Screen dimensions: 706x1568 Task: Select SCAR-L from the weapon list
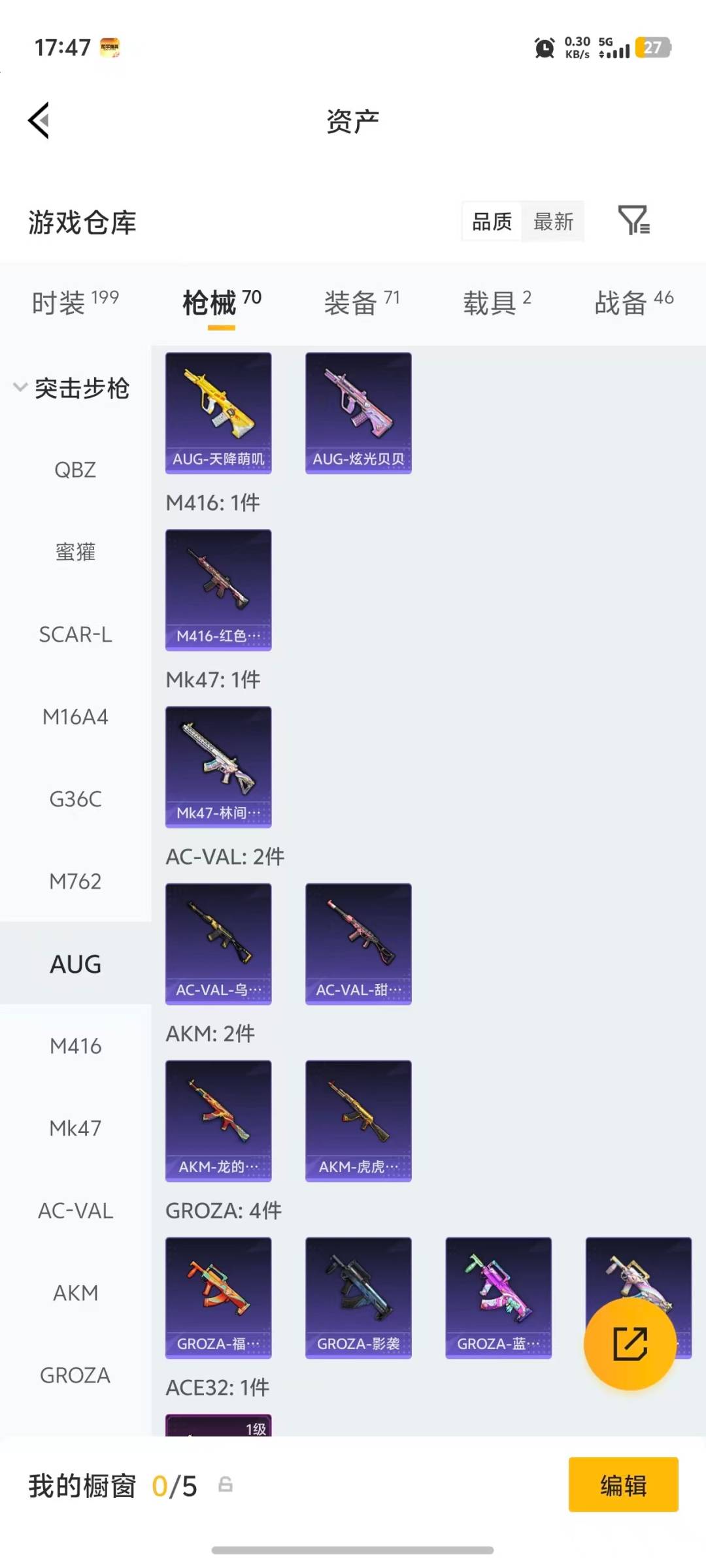(x=76, y=634)
